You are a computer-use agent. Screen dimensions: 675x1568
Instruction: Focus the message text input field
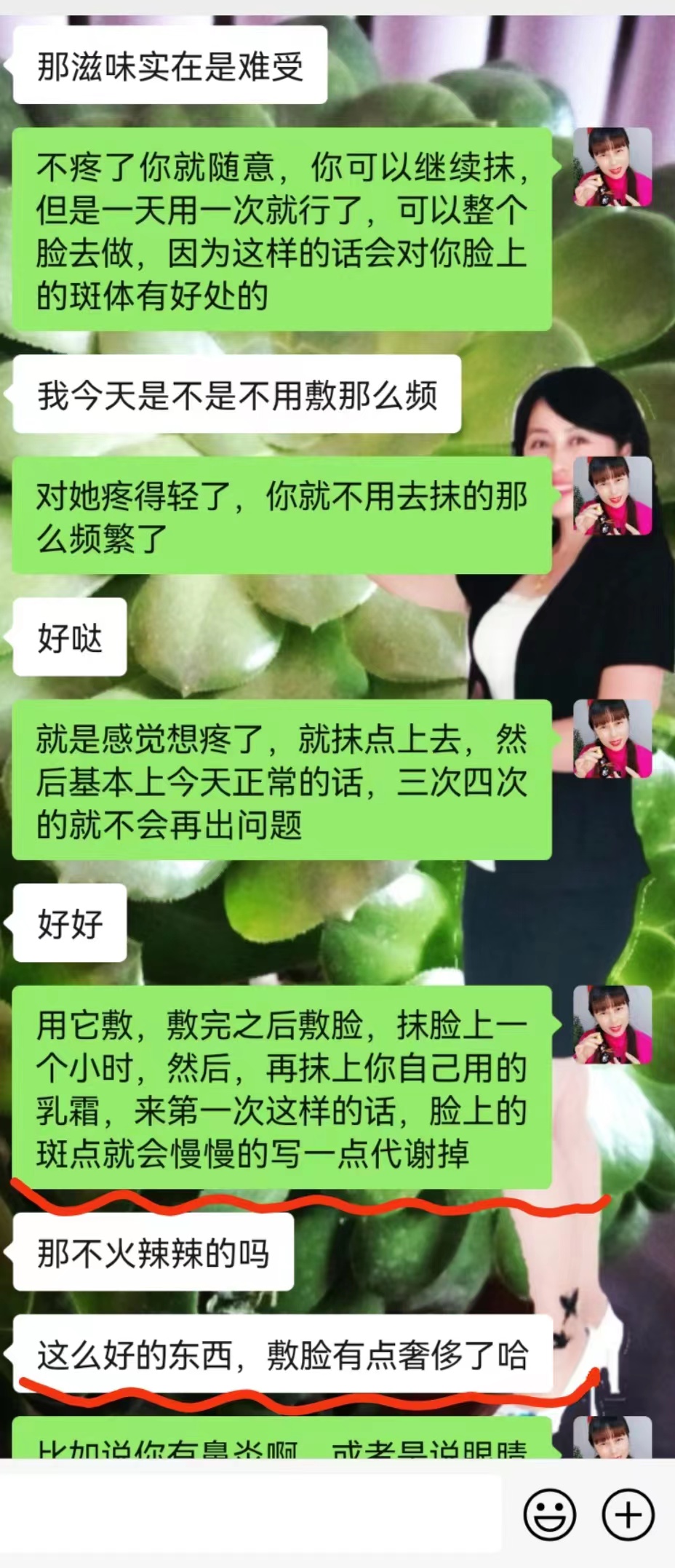251,1515
